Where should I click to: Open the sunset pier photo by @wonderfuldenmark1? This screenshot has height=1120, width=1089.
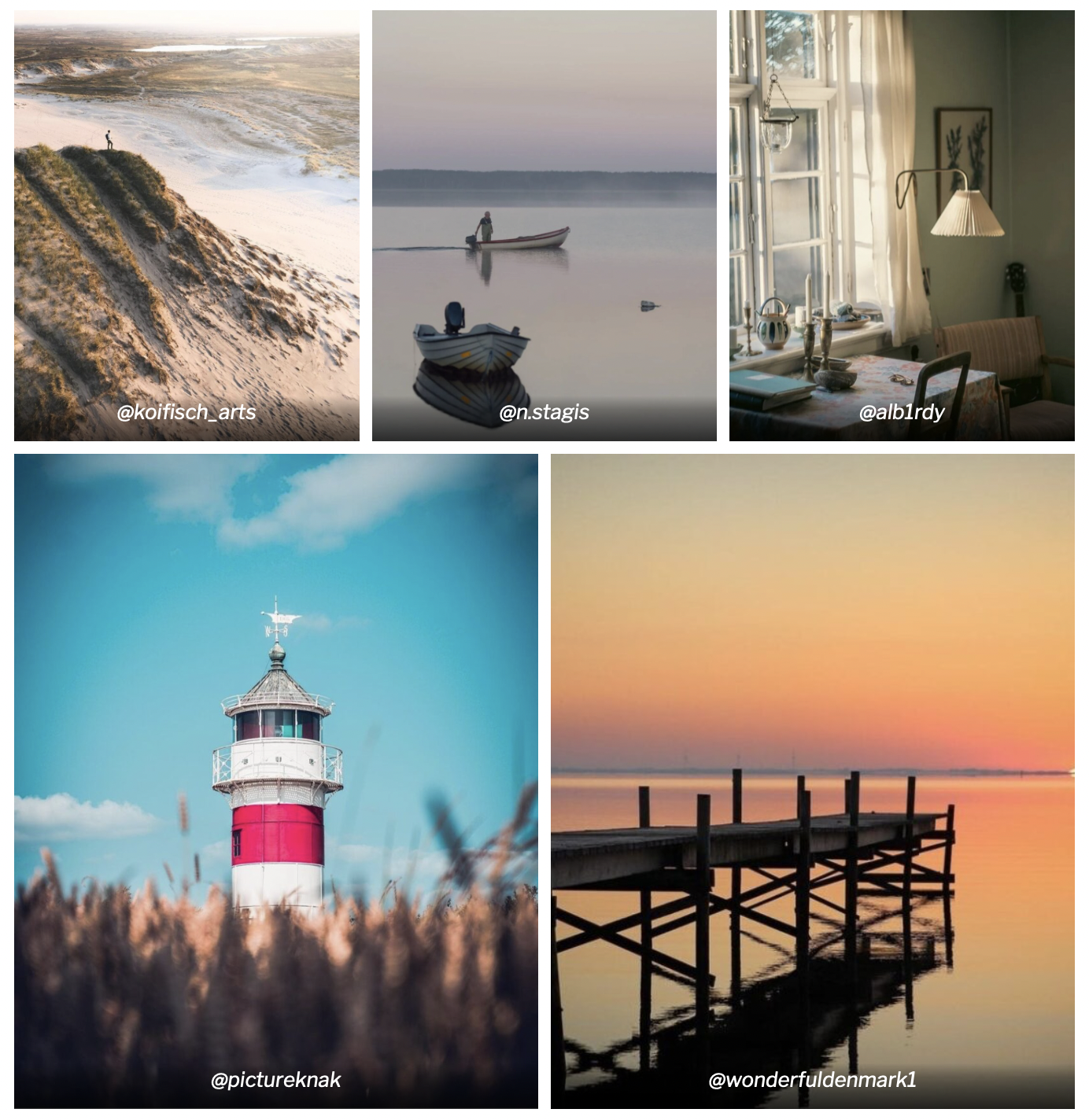click(x=812, y=780)
